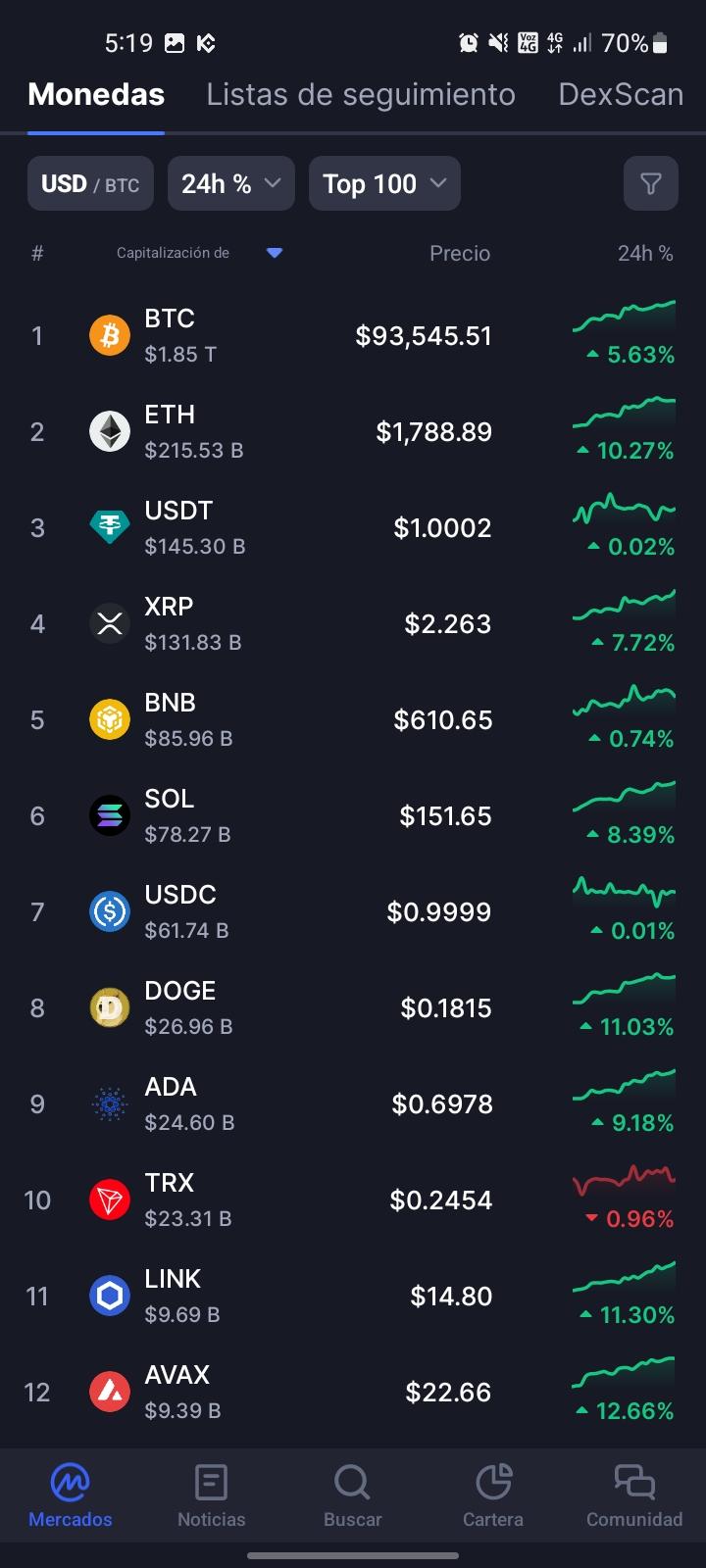Open the filter icon

(651, 183)
